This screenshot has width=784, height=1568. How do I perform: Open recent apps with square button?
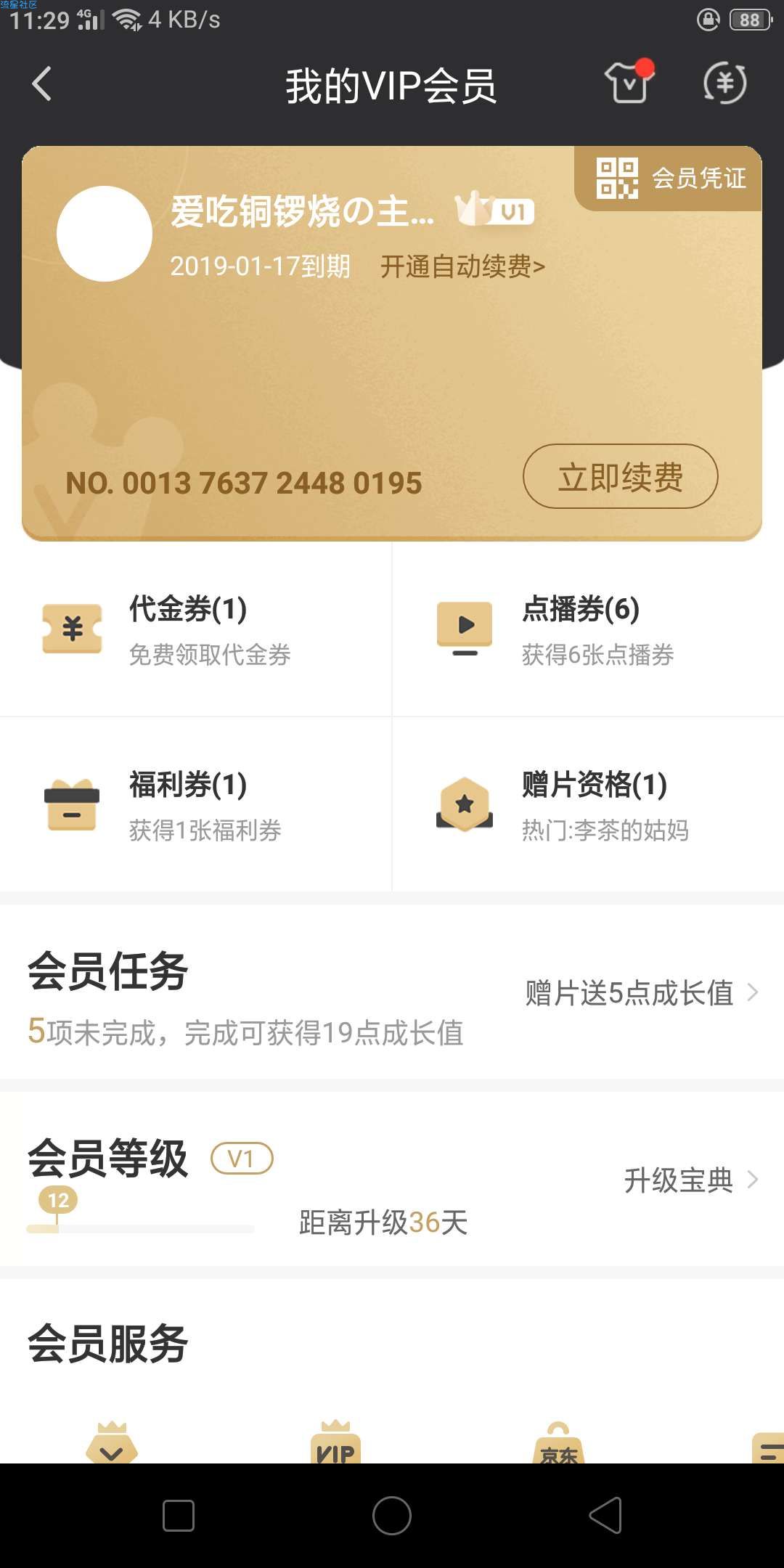coord(179,1516)
